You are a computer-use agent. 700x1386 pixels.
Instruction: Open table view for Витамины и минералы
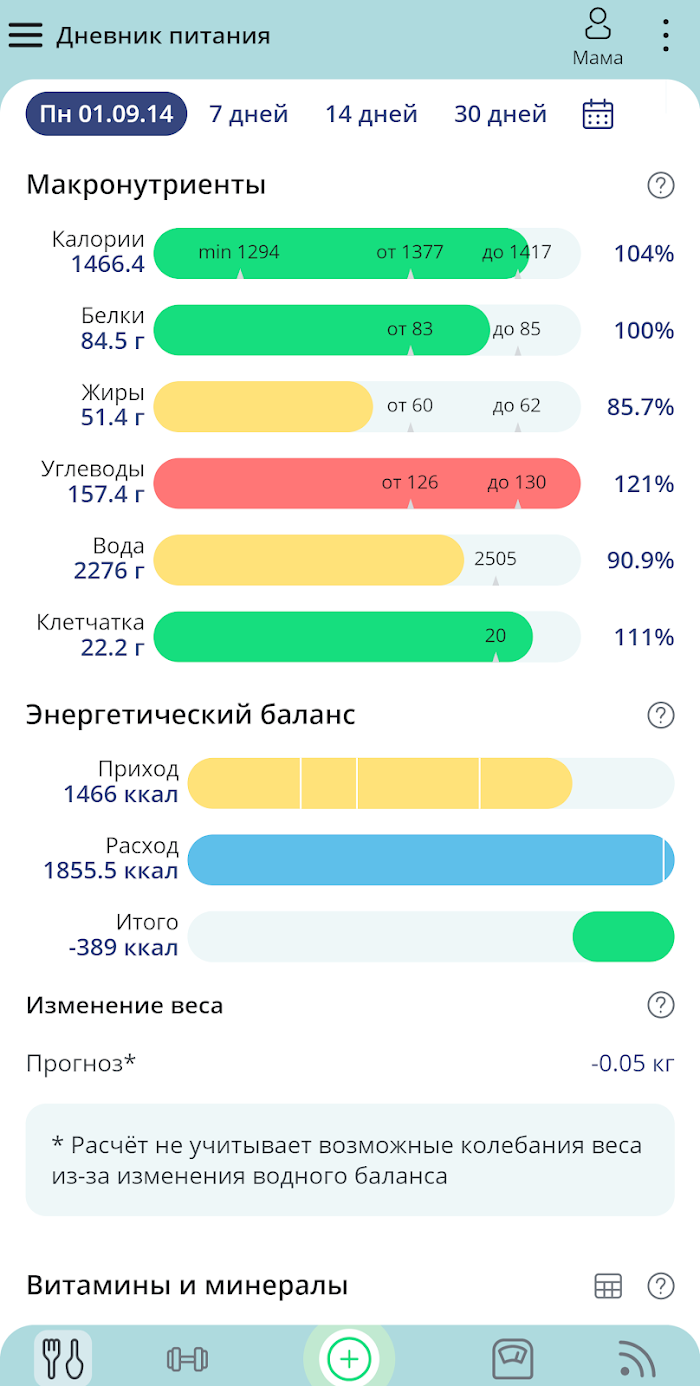(x=608, y=1286)
